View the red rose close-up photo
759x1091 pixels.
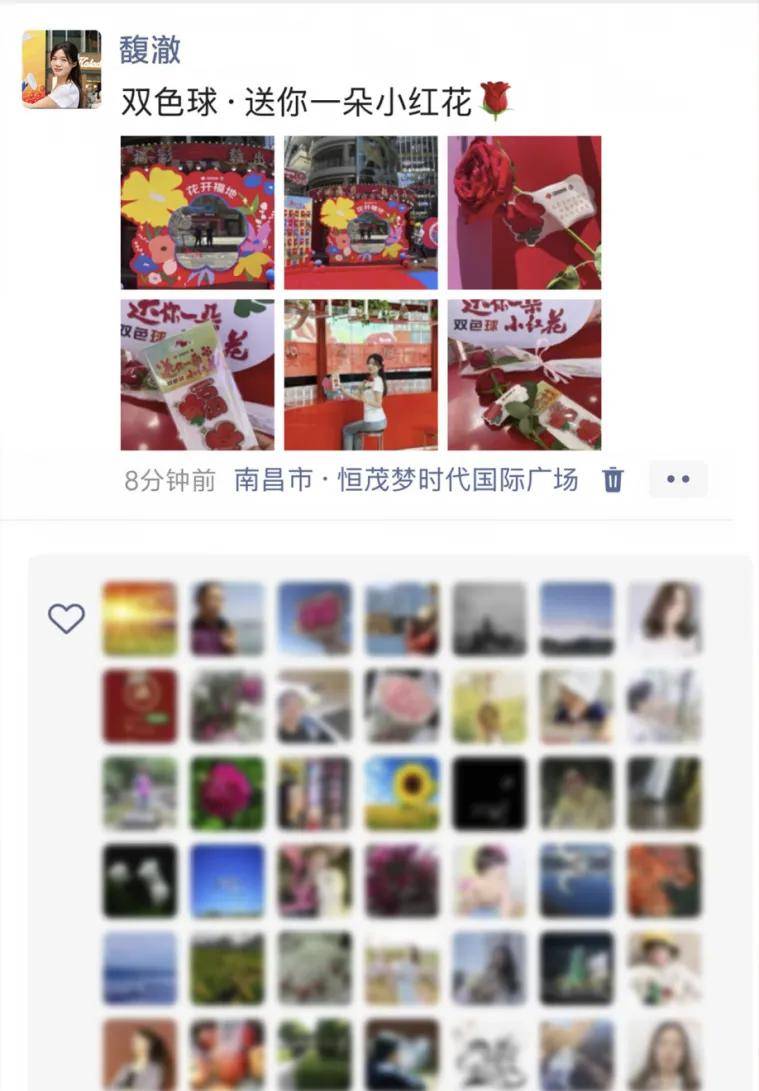click(524, 213)
